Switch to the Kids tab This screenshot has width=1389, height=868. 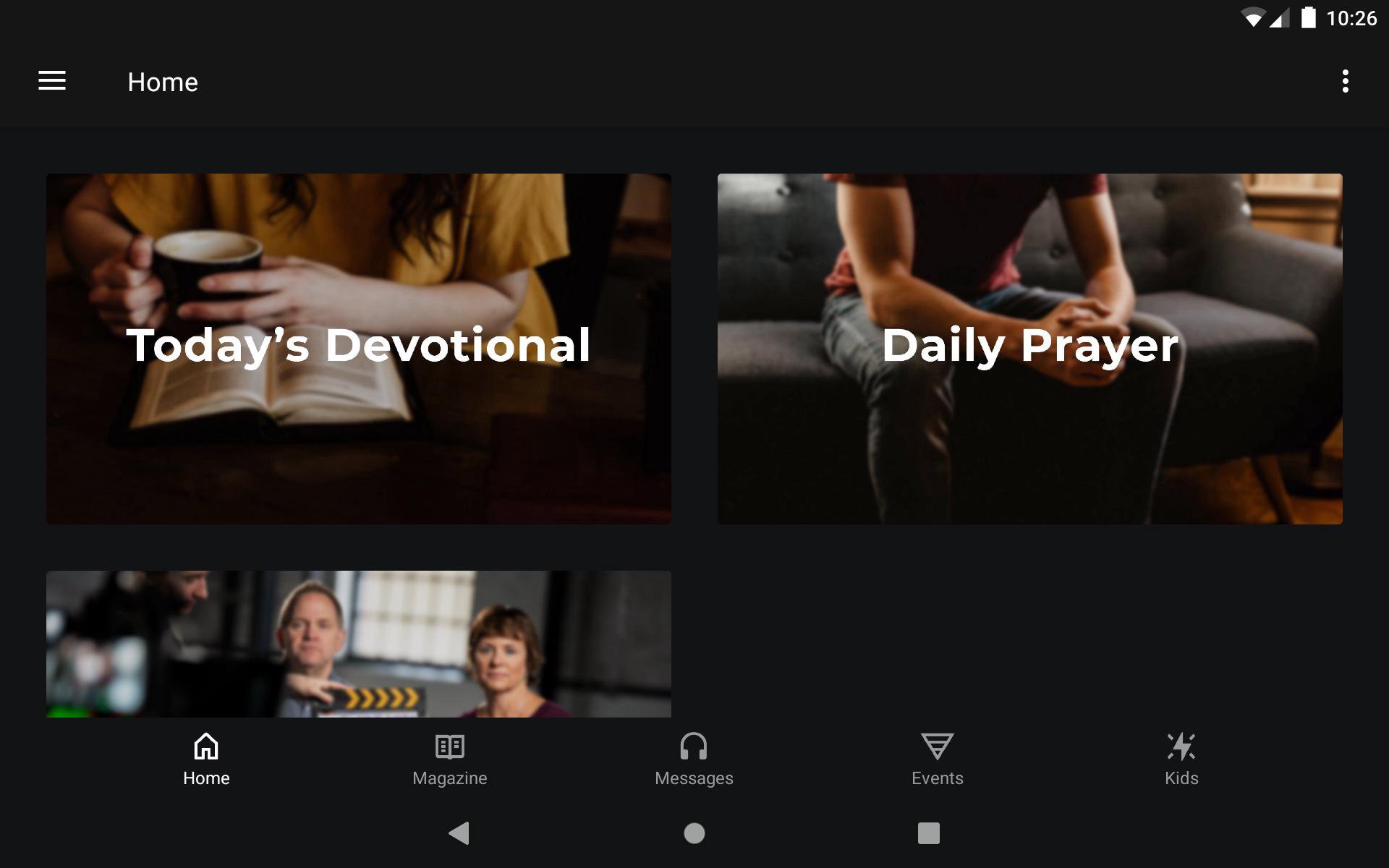[1181, 759]
